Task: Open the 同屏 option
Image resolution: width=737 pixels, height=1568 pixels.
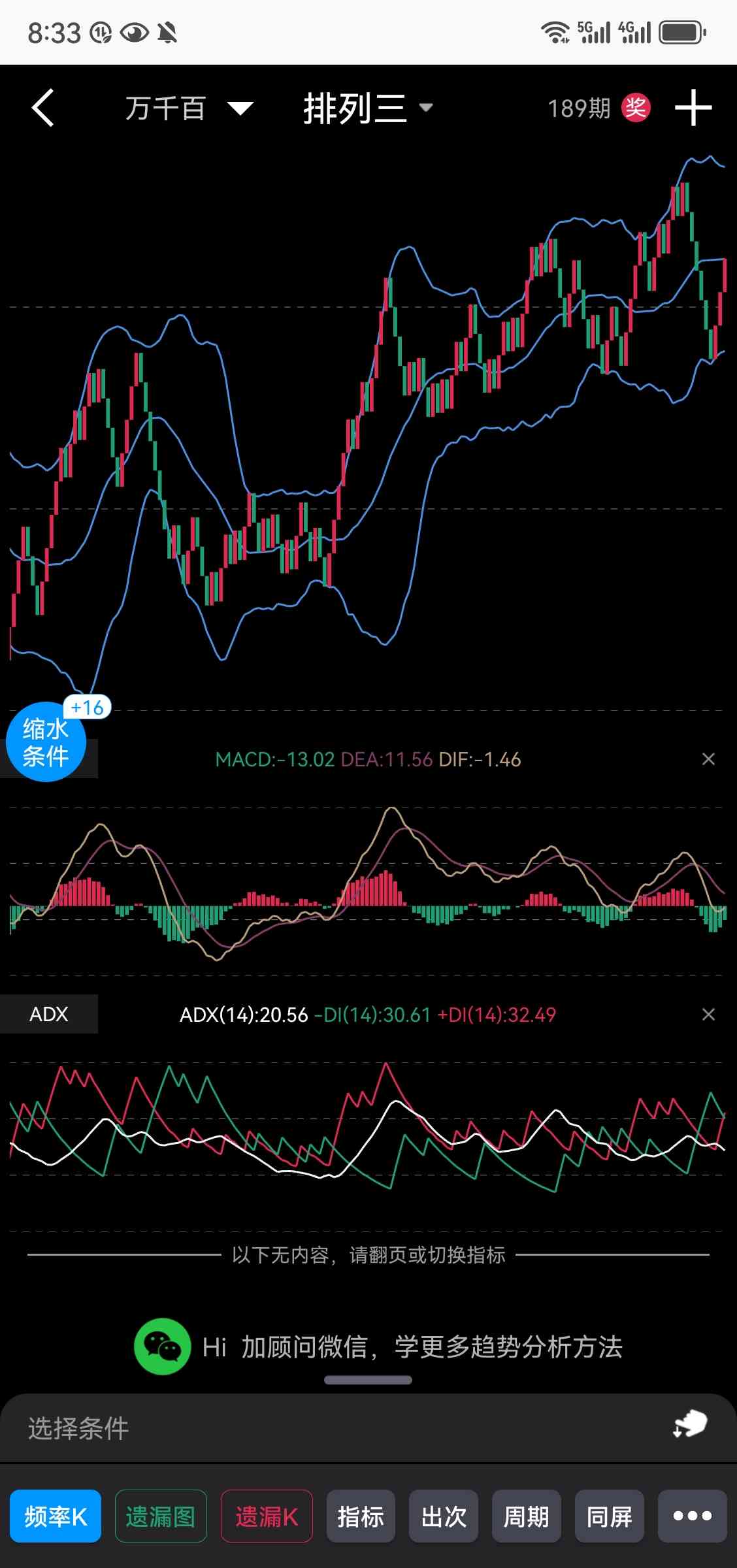Action: click(609, 1516)
